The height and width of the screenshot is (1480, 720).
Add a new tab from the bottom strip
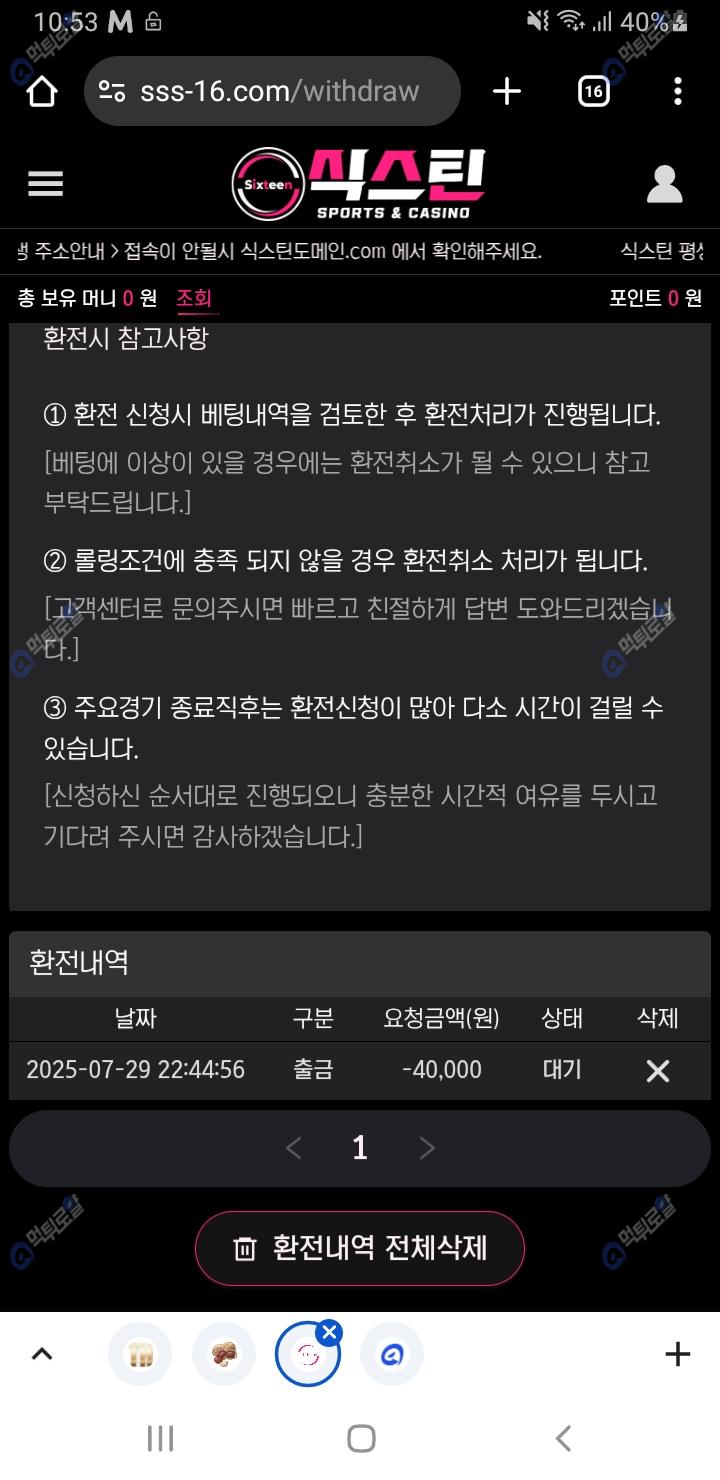click(677, 1355)
